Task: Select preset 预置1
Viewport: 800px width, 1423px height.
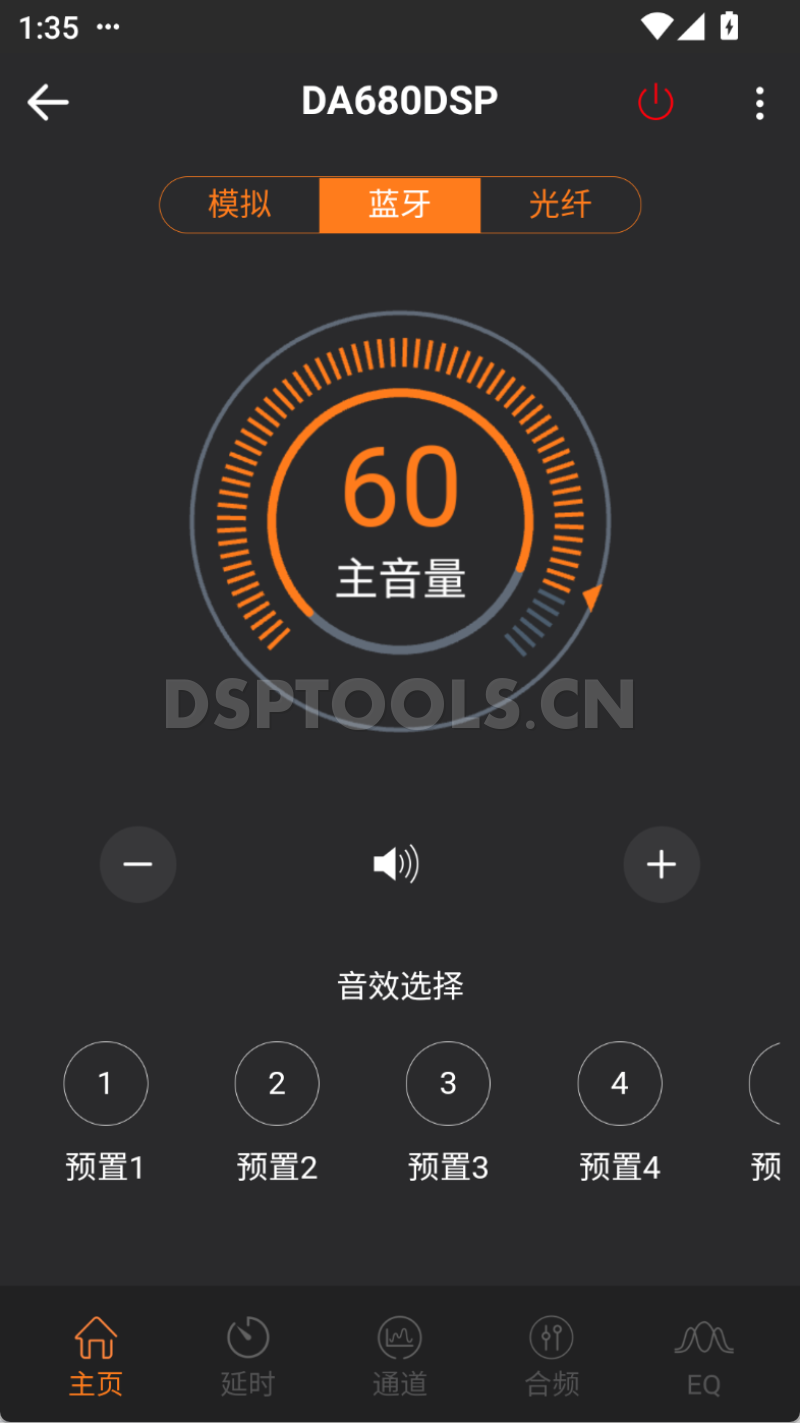Action: 105,1083
